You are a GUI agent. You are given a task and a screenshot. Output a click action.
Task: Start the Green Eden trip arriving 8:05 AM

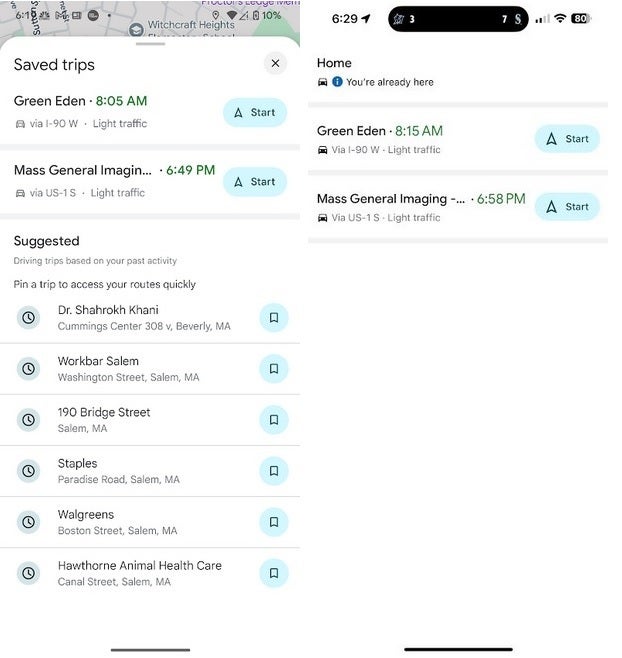tap(254, 113)
